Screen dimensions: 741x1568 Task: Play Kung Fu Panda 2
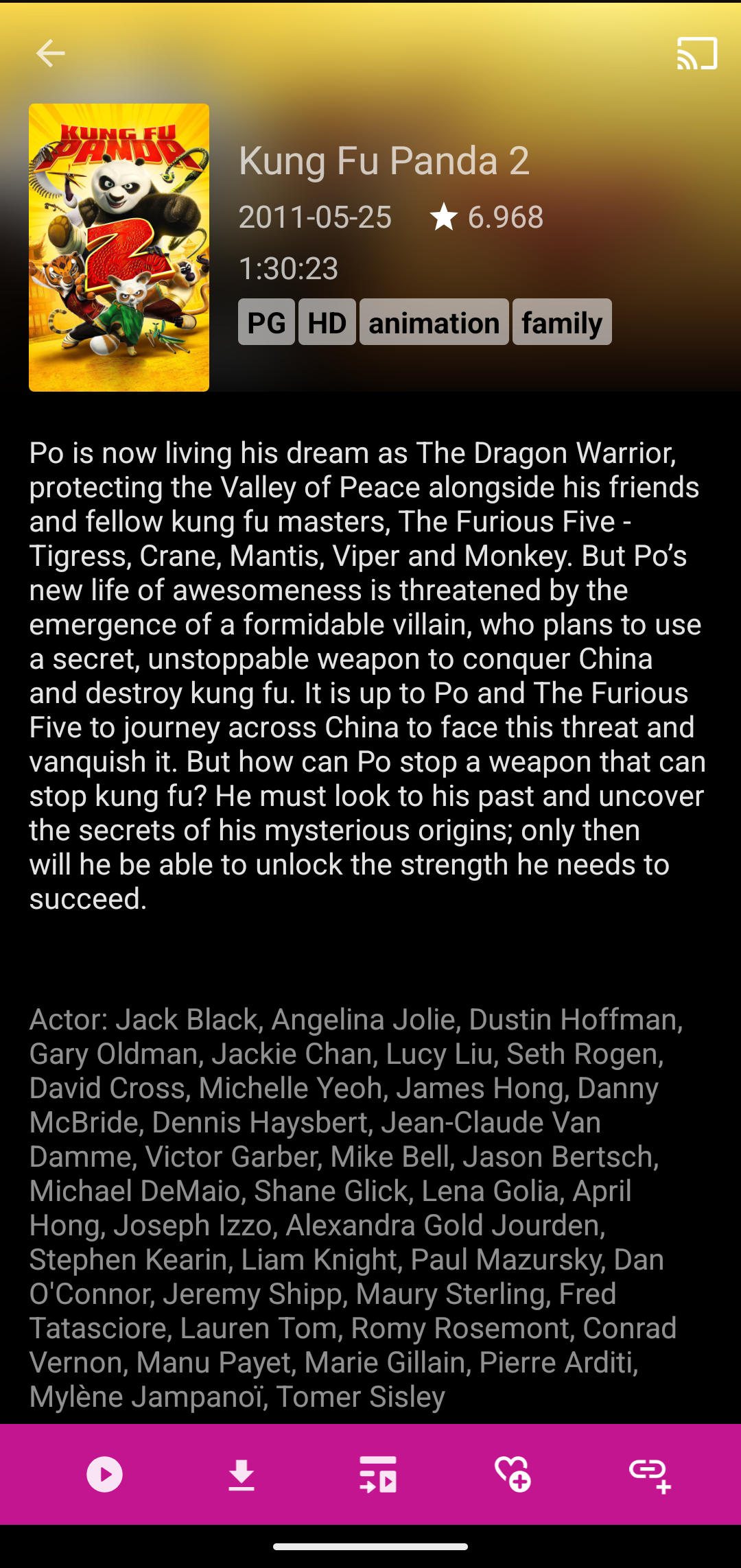point(104,1474)
